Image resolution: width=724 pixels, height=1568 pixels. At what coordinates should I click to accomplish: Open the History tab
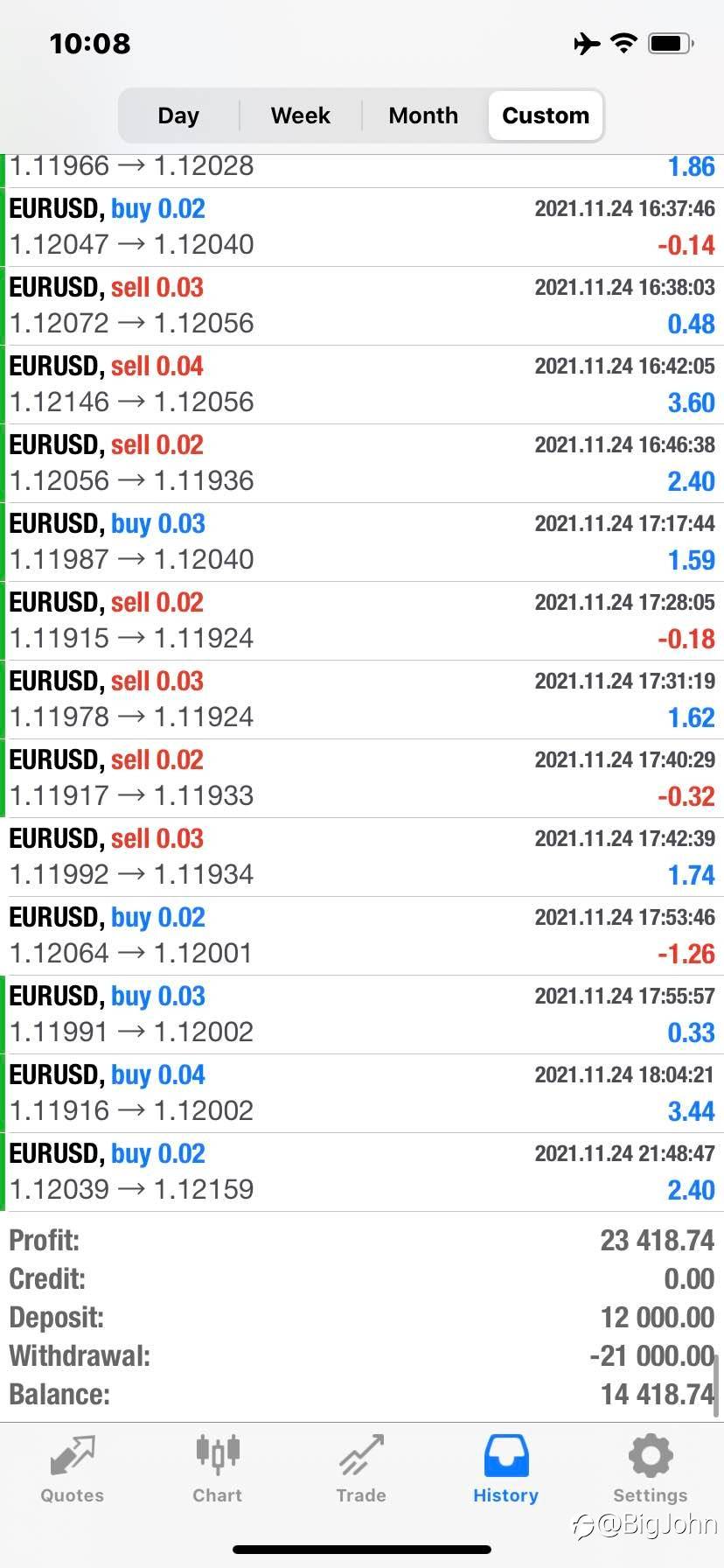[x=505, y=1470]
